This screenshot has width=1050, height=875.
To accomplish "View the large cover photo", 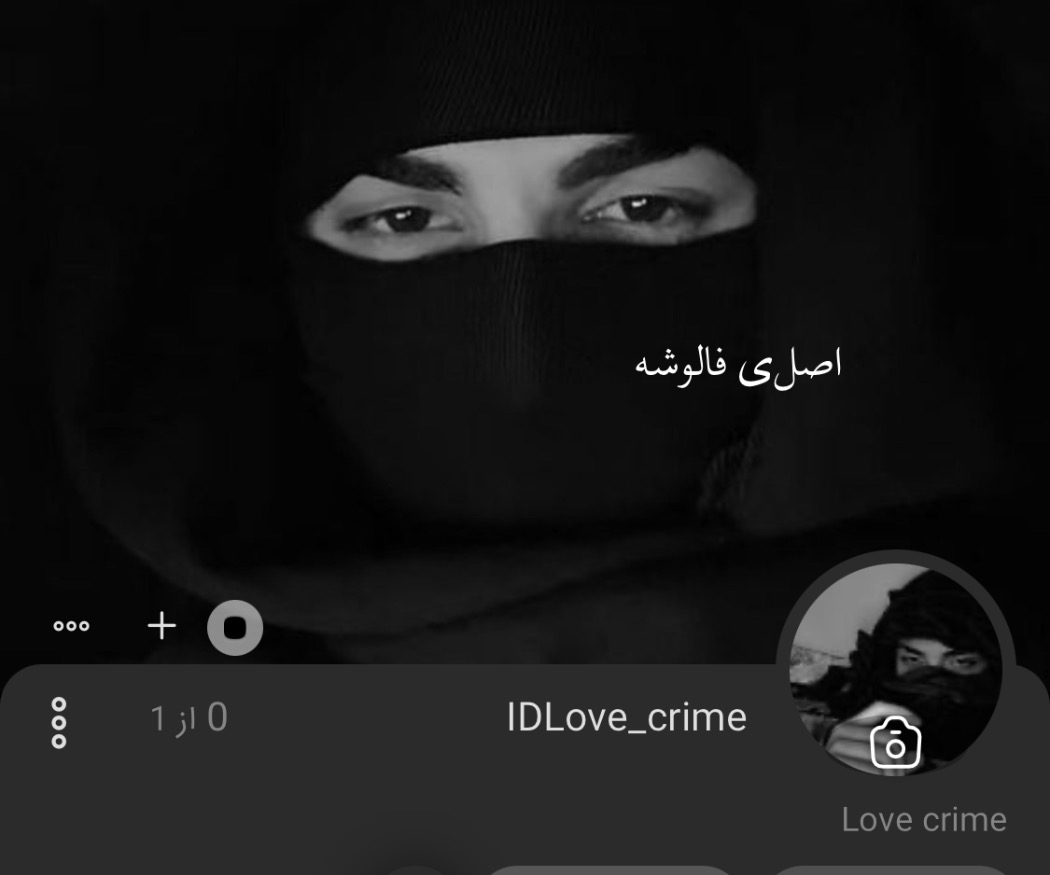I will tap(525, 300).
